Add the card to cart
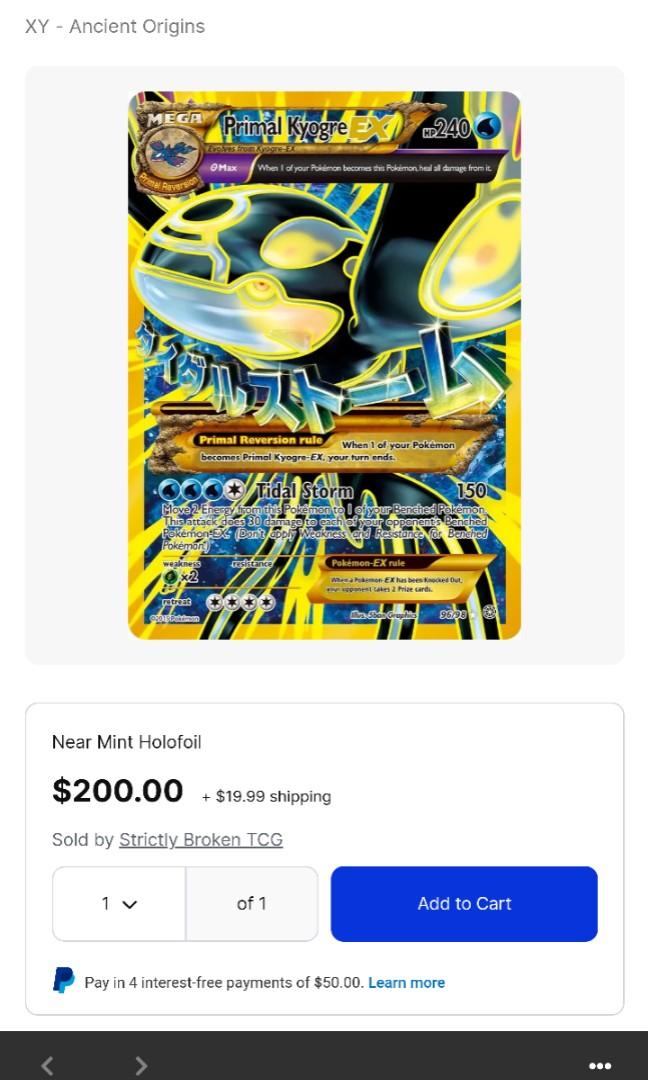Image resolution: width=648 pixels, height=1080 pixels. (x=464, y=904)
